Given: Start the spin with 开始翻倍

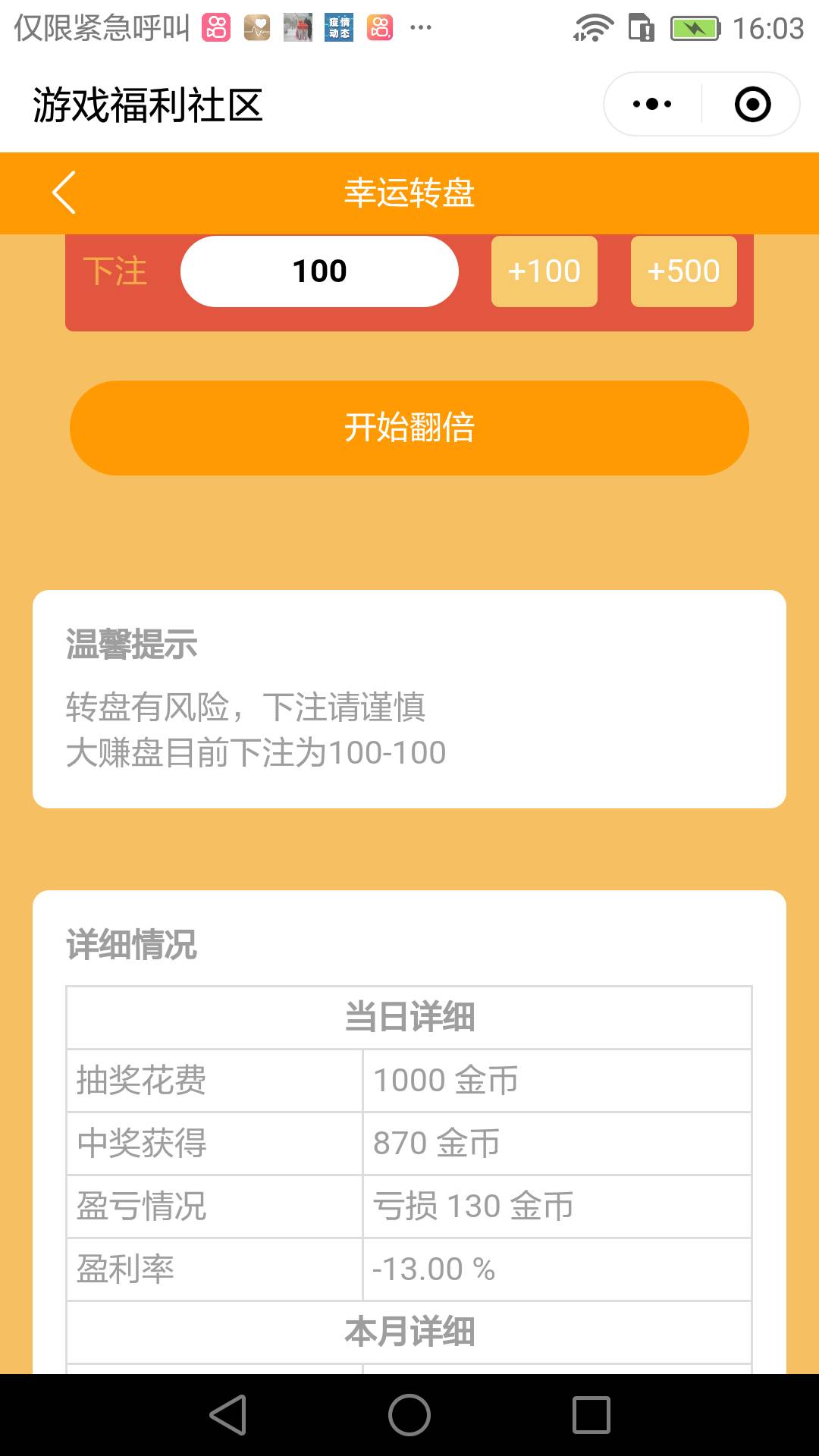Looking at the screenshot, I should click(409, 428).
